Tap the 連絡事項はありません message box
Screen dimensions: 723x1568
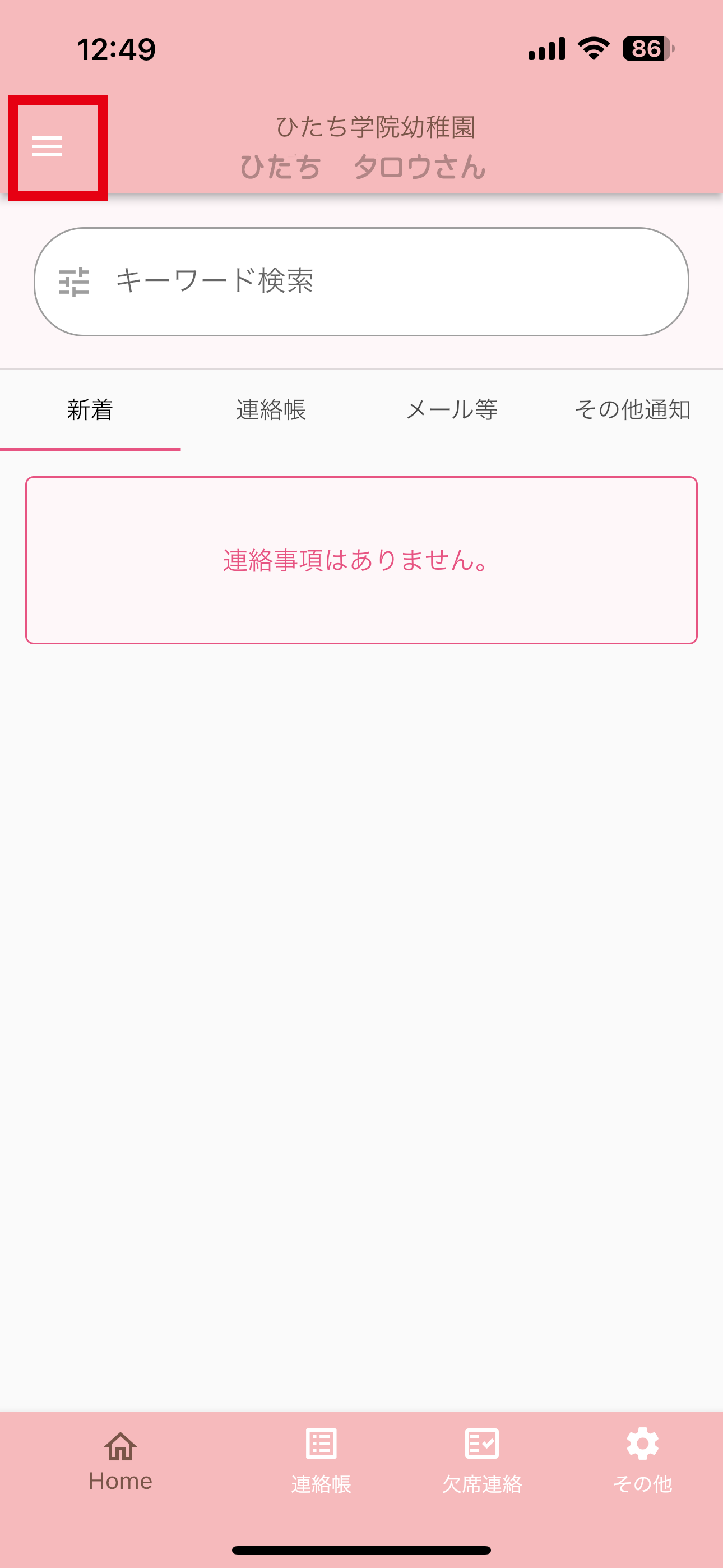(361, 560)
